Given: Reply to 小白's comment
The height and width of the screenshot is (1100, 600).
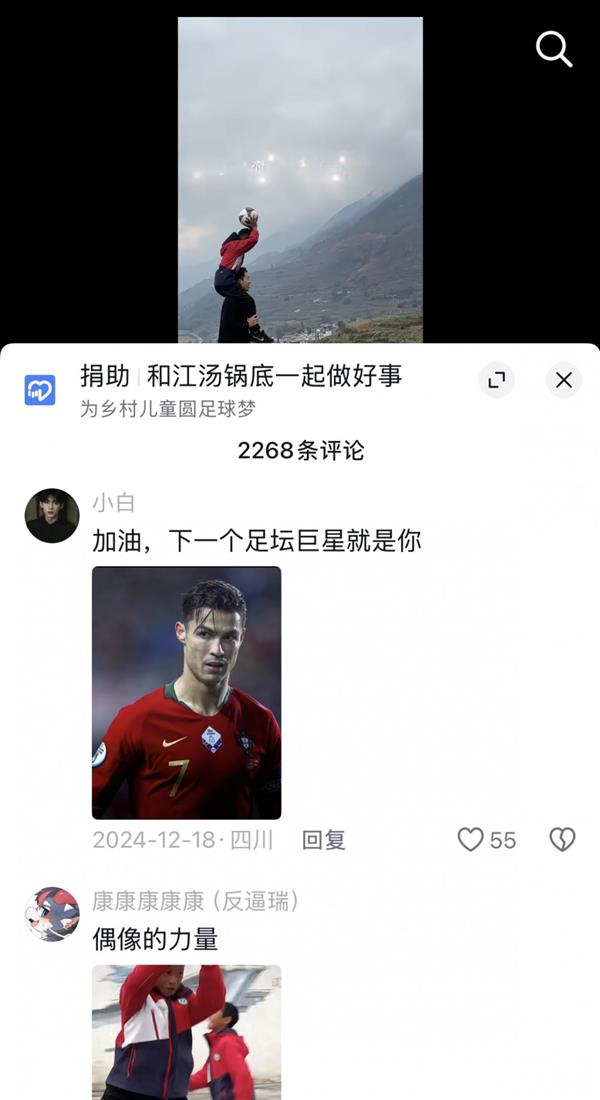Looking at the screenshot, I should coord(324,840).
